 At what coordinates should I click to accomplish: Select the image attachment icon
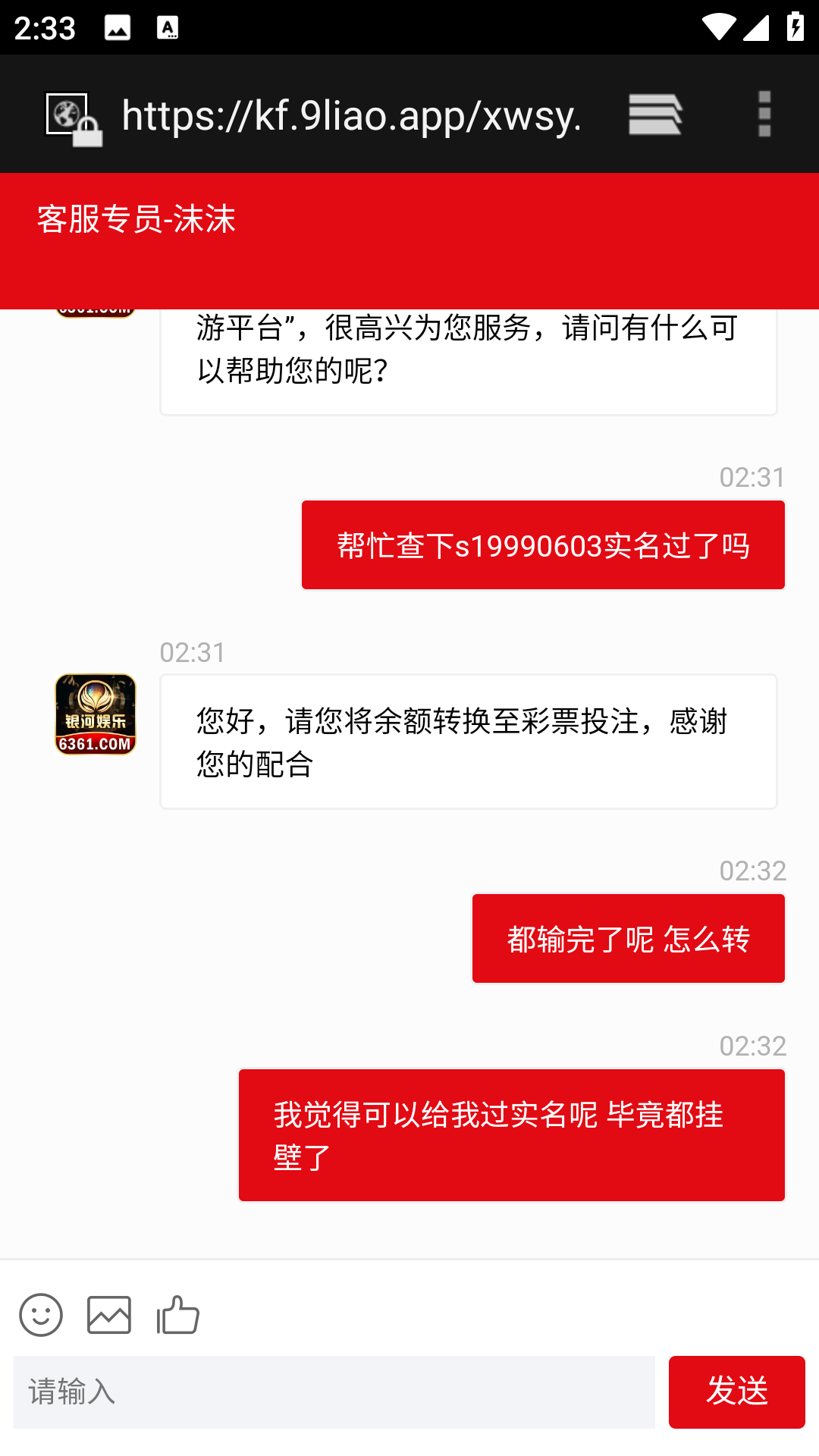tap(109, 1314)
